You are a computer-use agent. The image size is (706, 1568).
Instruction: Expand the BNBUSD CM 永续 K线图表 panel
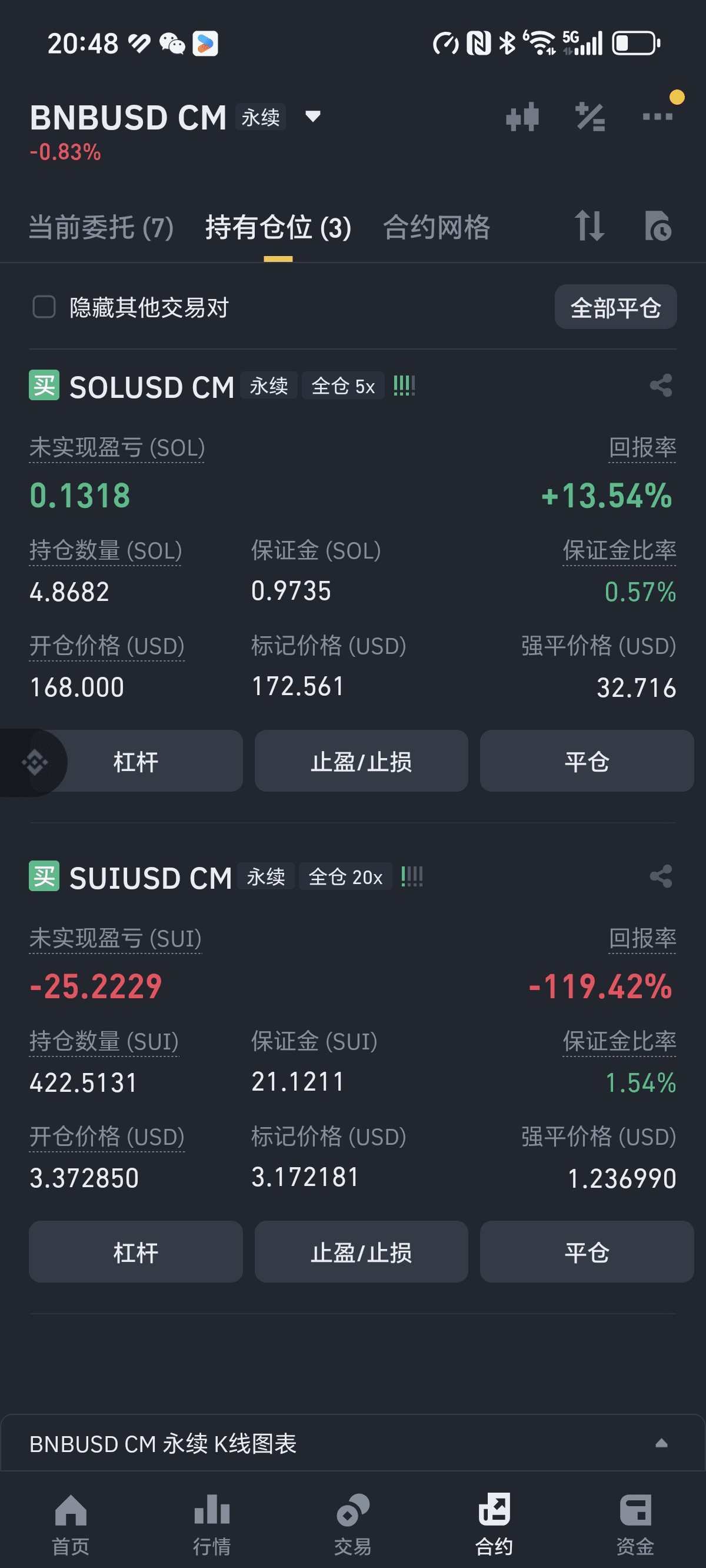[x=353, y=1443]
